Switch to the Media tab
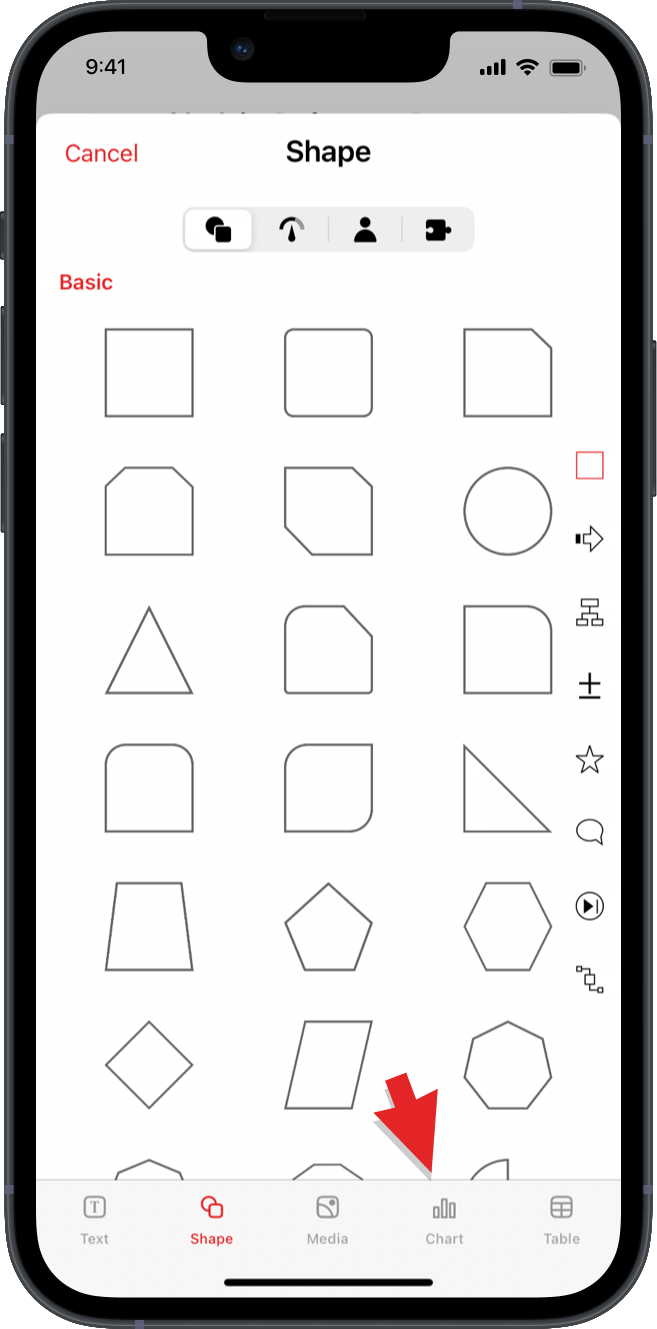This screenshot has height=1329, width=657. [327, 1219]
